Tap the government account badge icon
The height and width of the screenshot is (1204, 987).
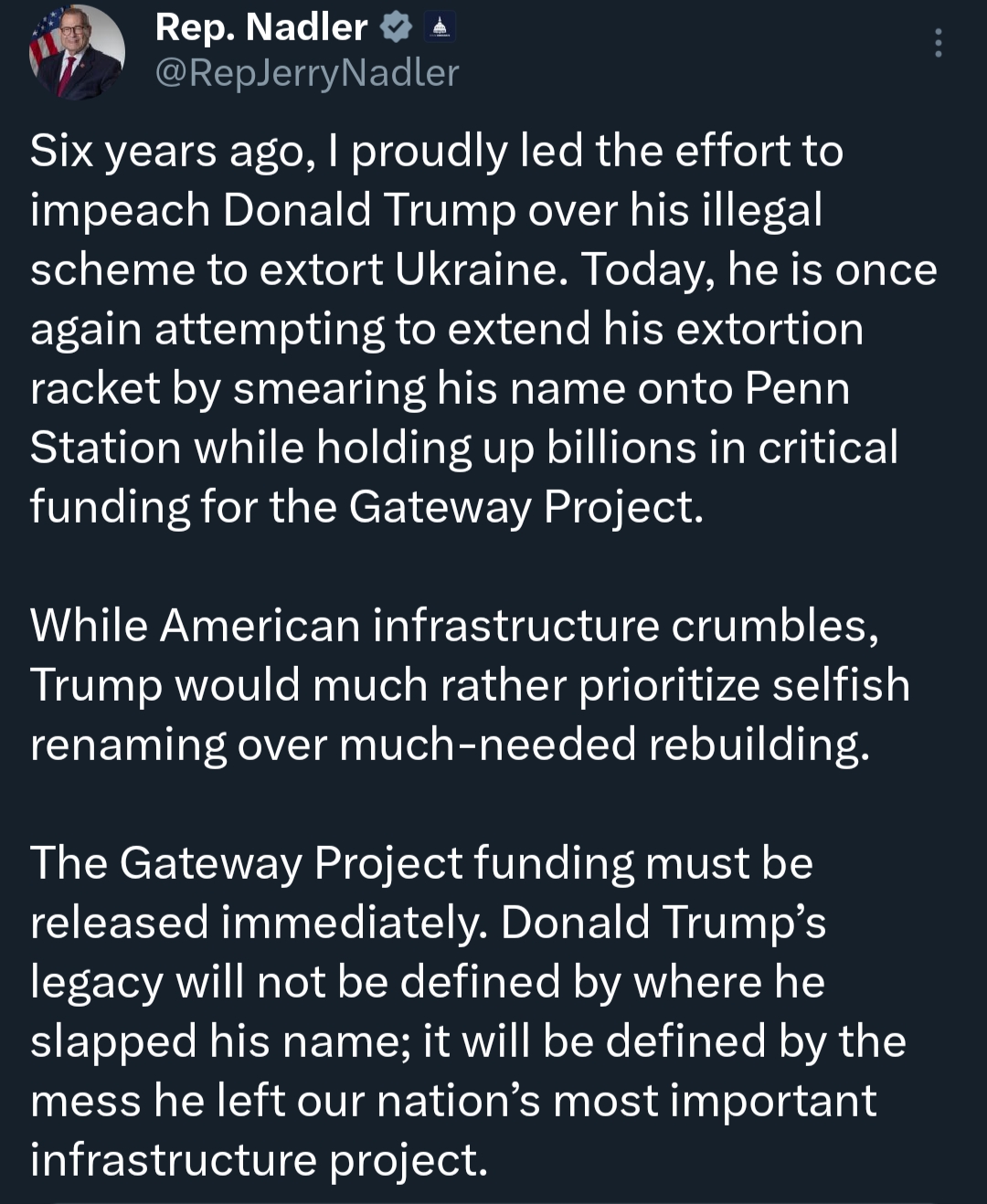point(440,28)
